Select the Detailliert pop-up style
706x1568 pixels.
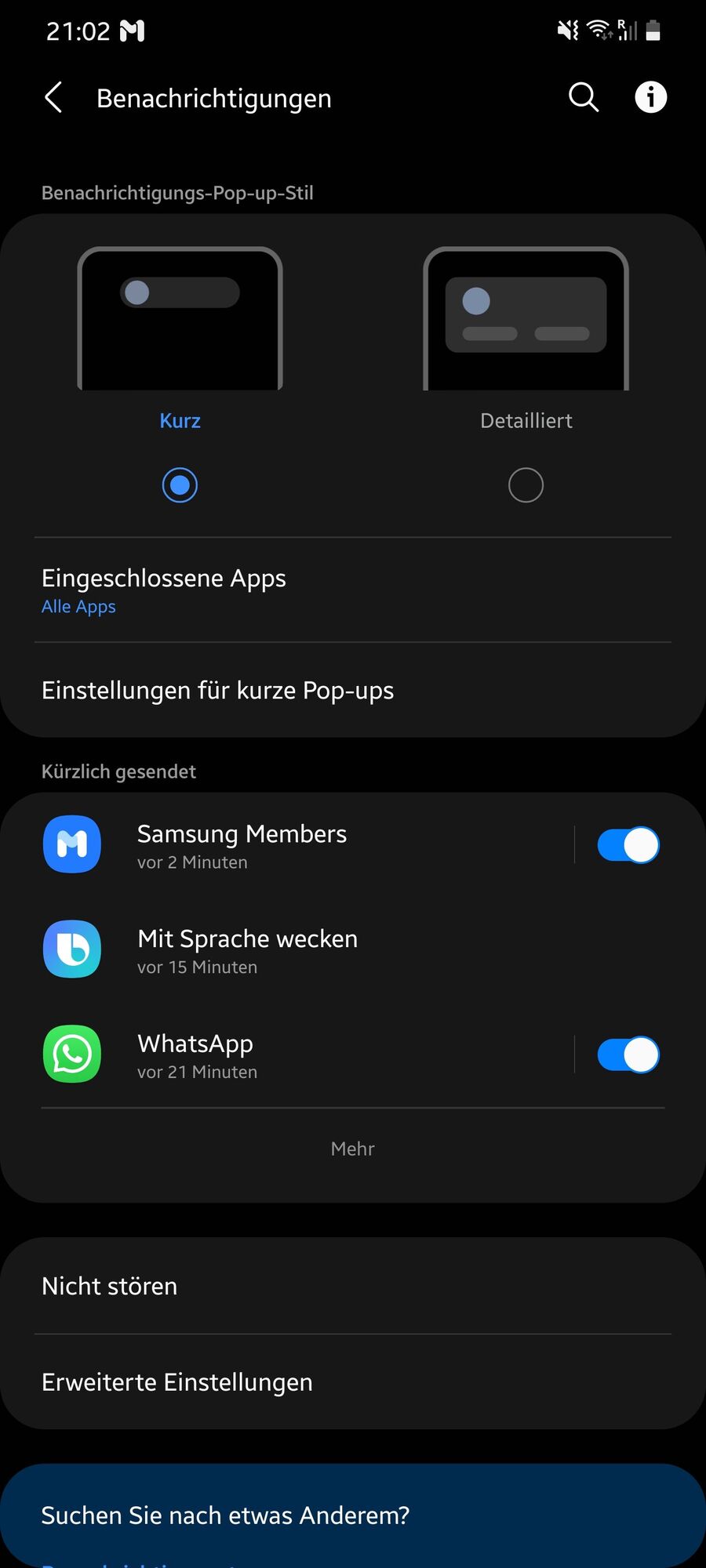[x=526, y=485]
